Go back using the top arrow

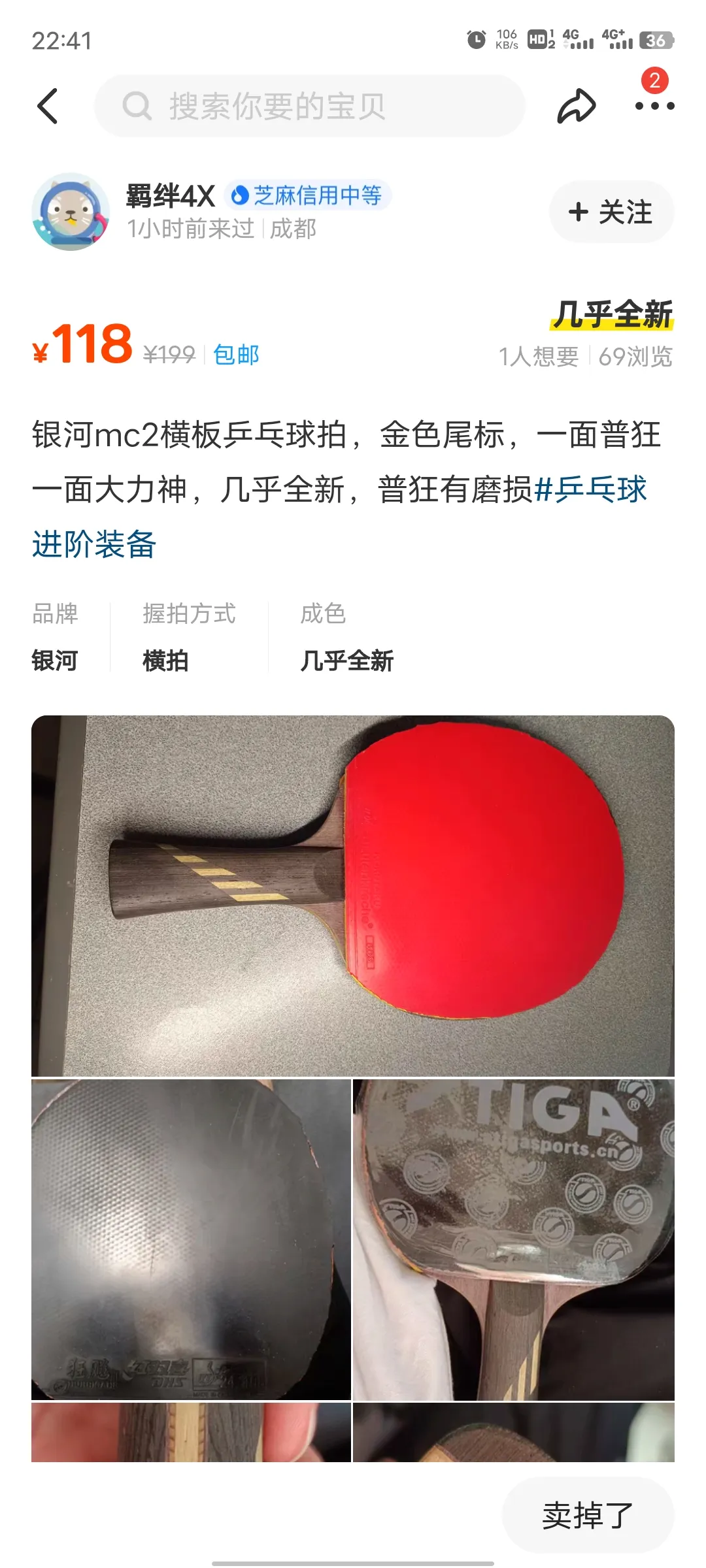[x=48, y=106]
